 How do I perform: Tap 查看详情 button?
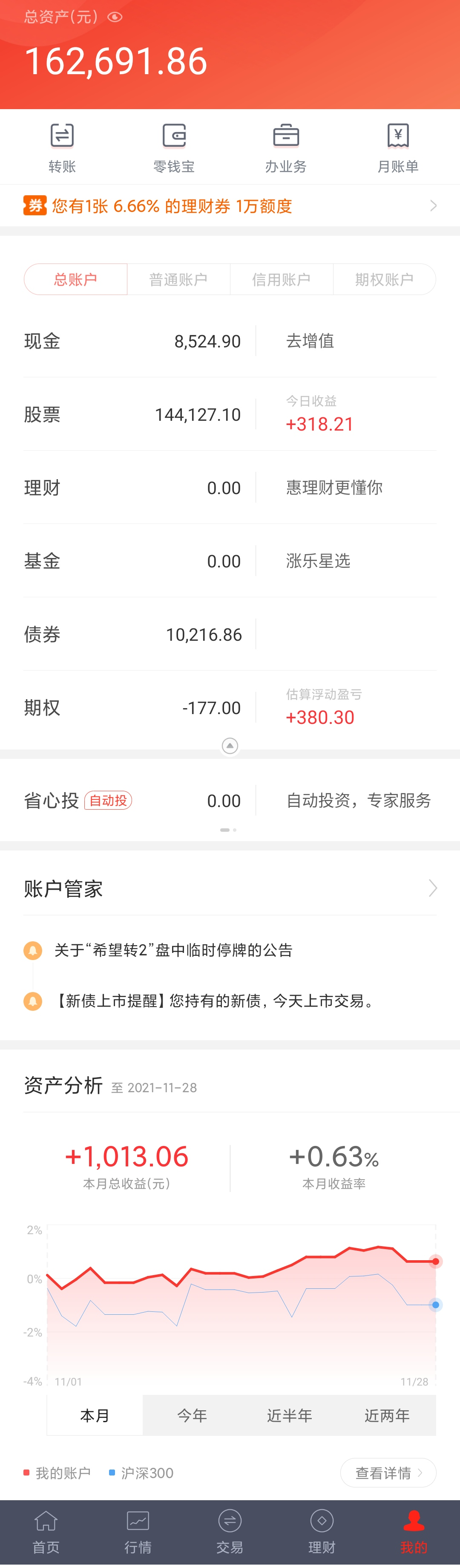[388, 1473]
